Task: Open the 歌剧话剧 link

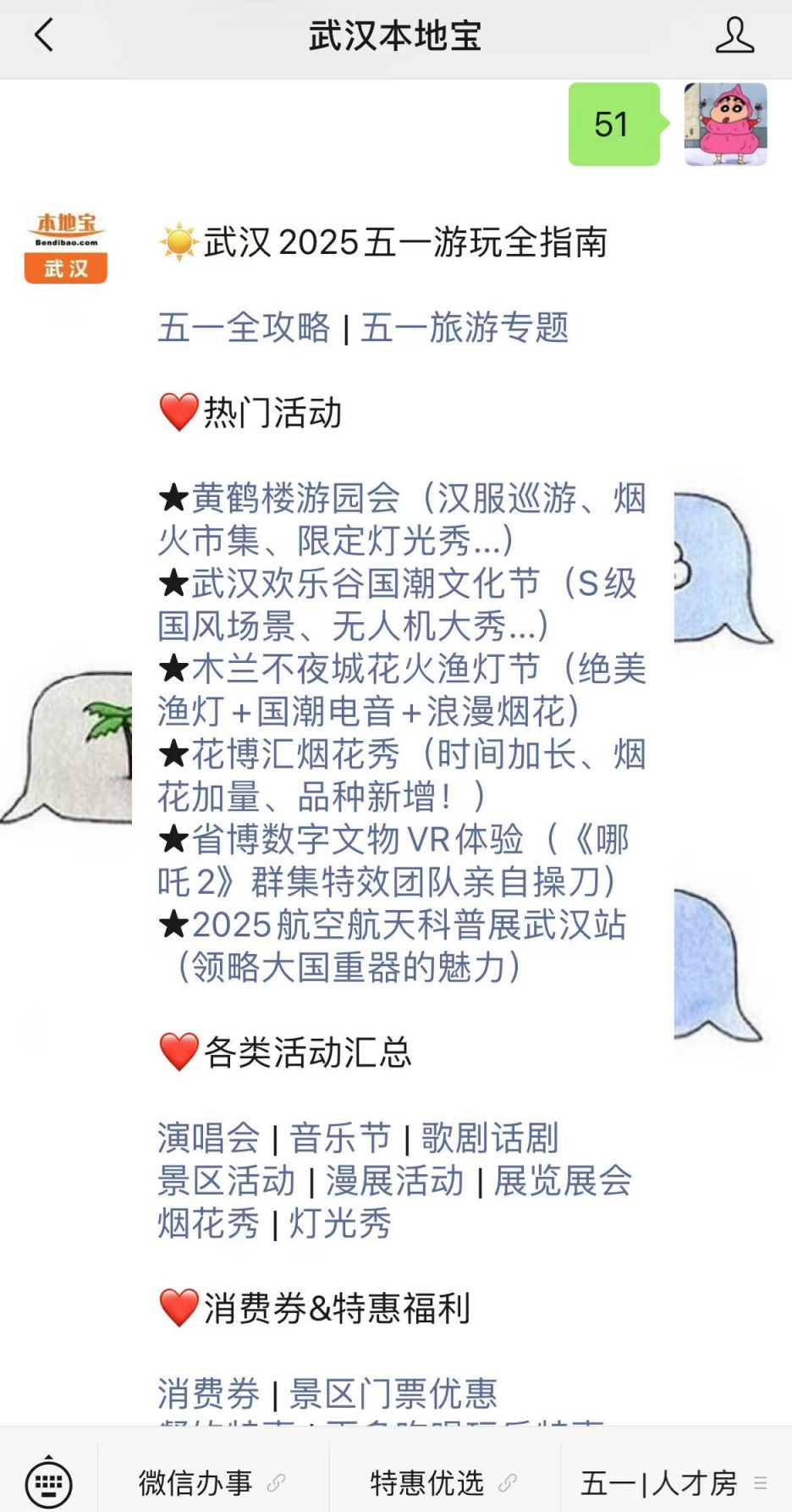Action: (490, 1138)
